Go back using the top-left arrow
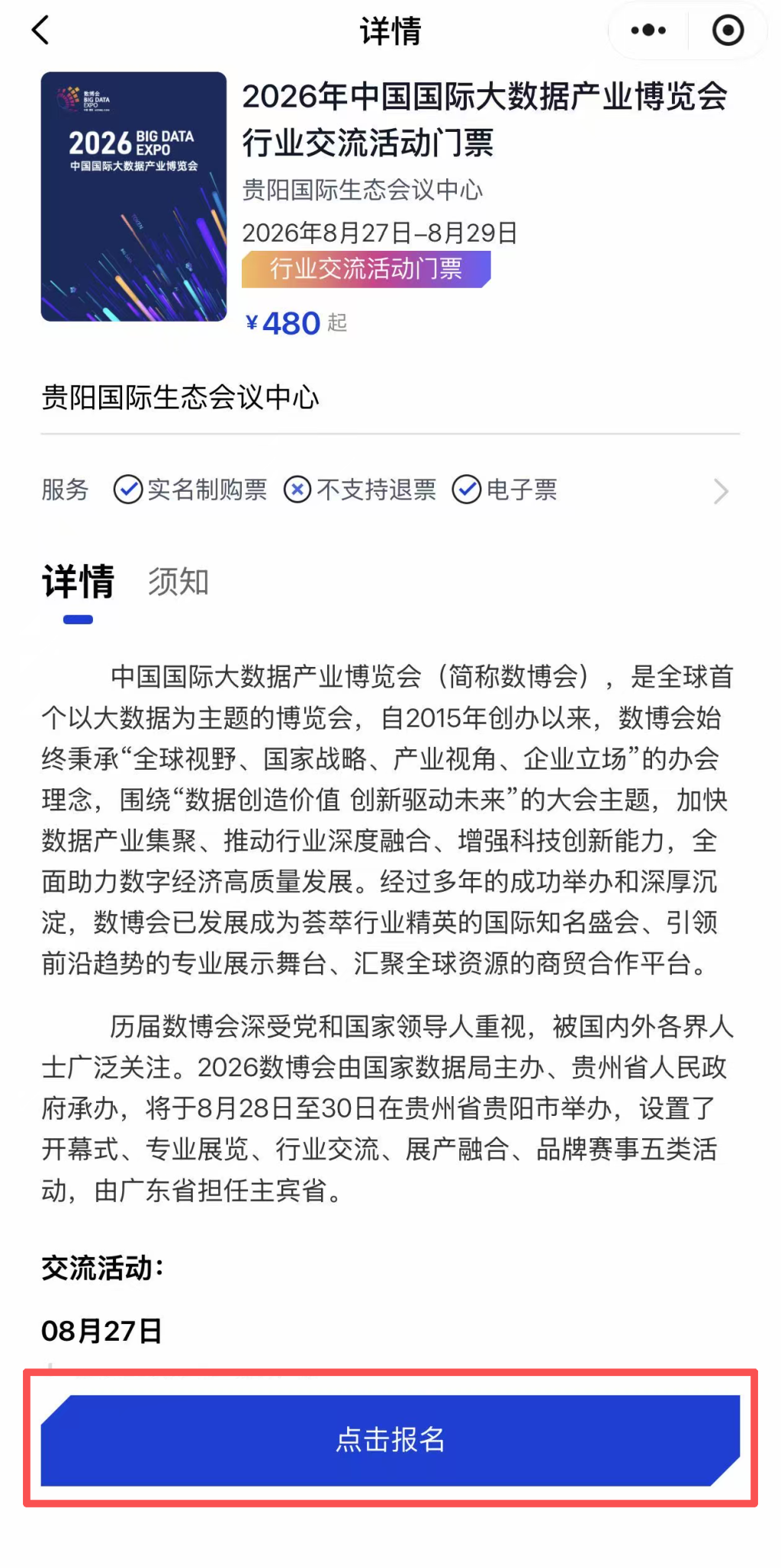781x1568 pixels. tap(40, 30)
